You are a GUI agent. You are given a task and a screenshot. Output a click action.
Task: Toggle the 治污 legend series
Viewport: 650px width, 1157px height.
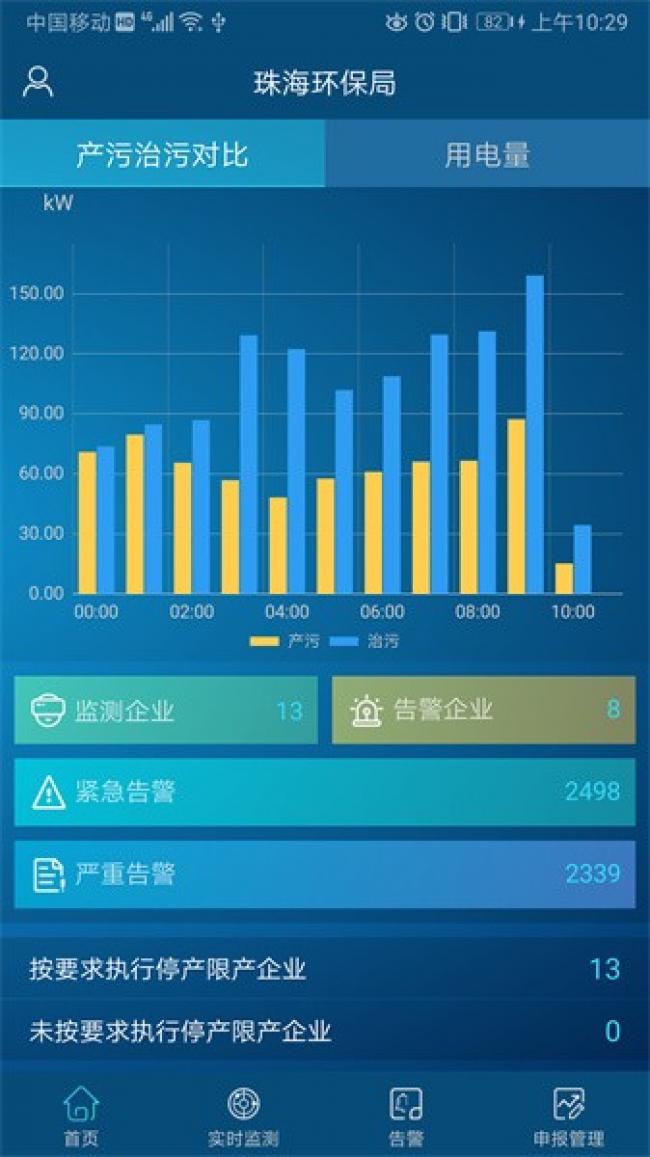point(364,641)
